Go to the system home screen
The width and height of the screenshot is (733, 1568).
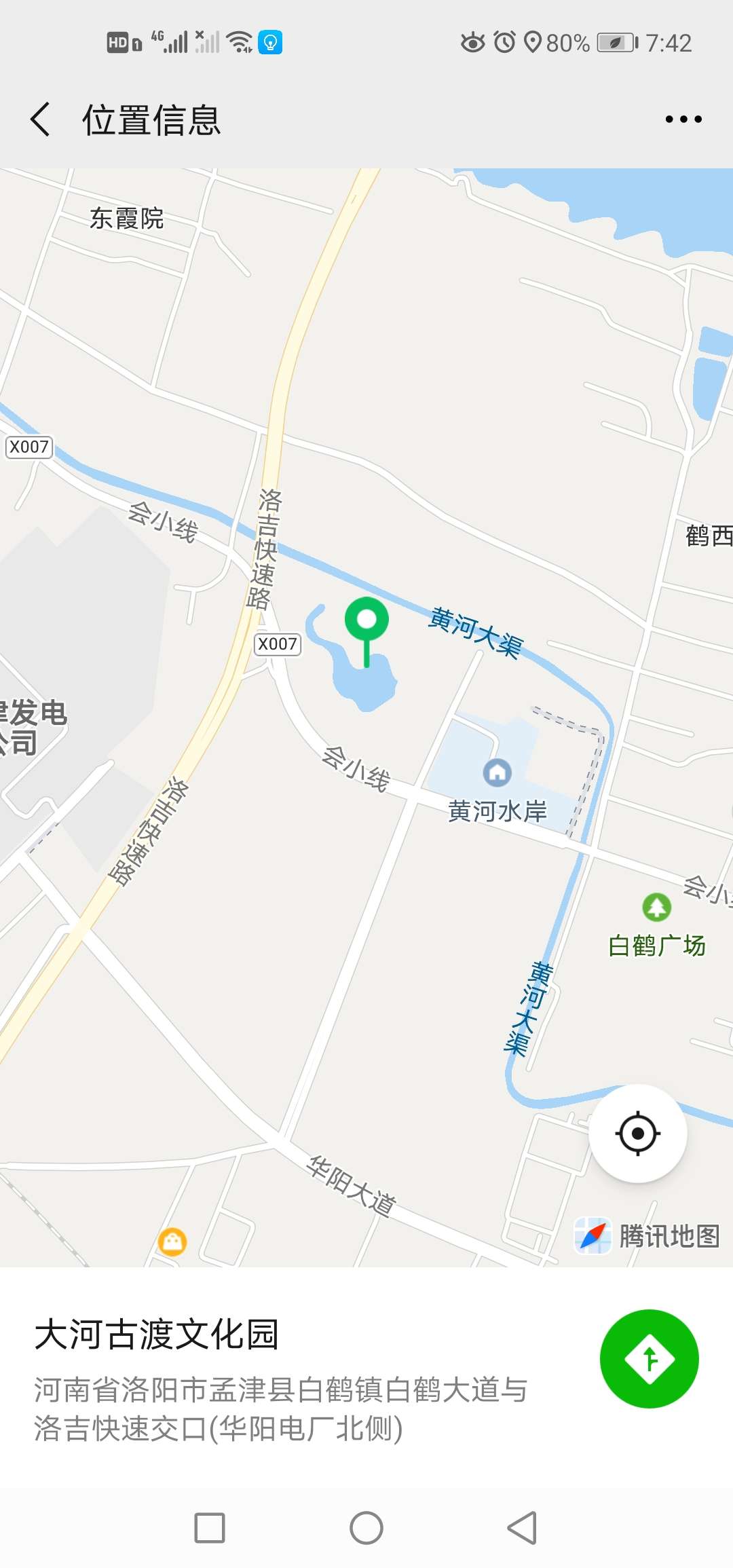366,1528
